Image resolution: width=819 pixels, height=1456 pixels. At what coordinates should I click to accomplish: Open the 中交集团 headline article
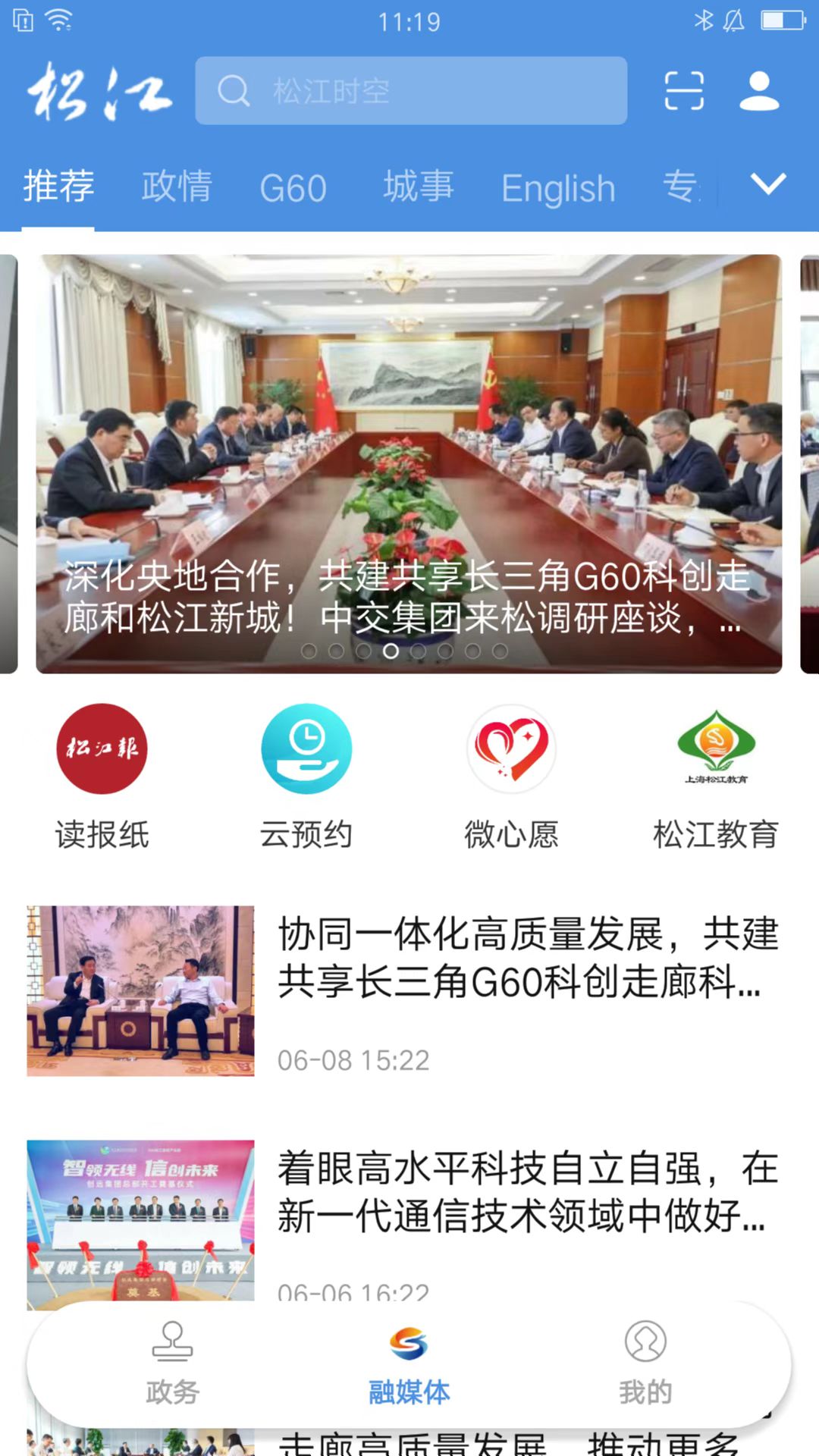tap(409, 459)
